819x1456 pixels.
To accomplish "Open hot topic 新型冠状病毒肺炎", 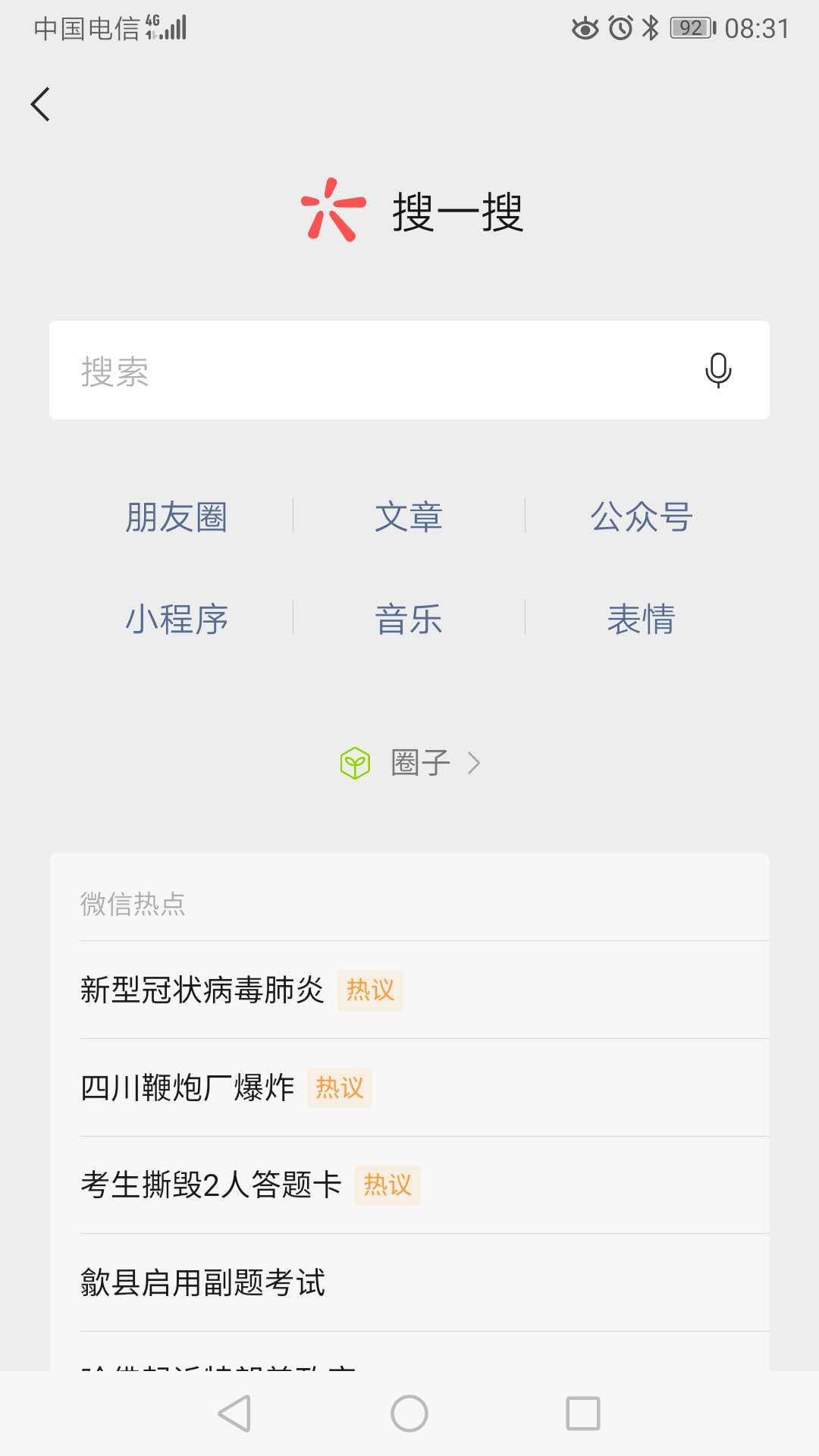I will [202, 990].
